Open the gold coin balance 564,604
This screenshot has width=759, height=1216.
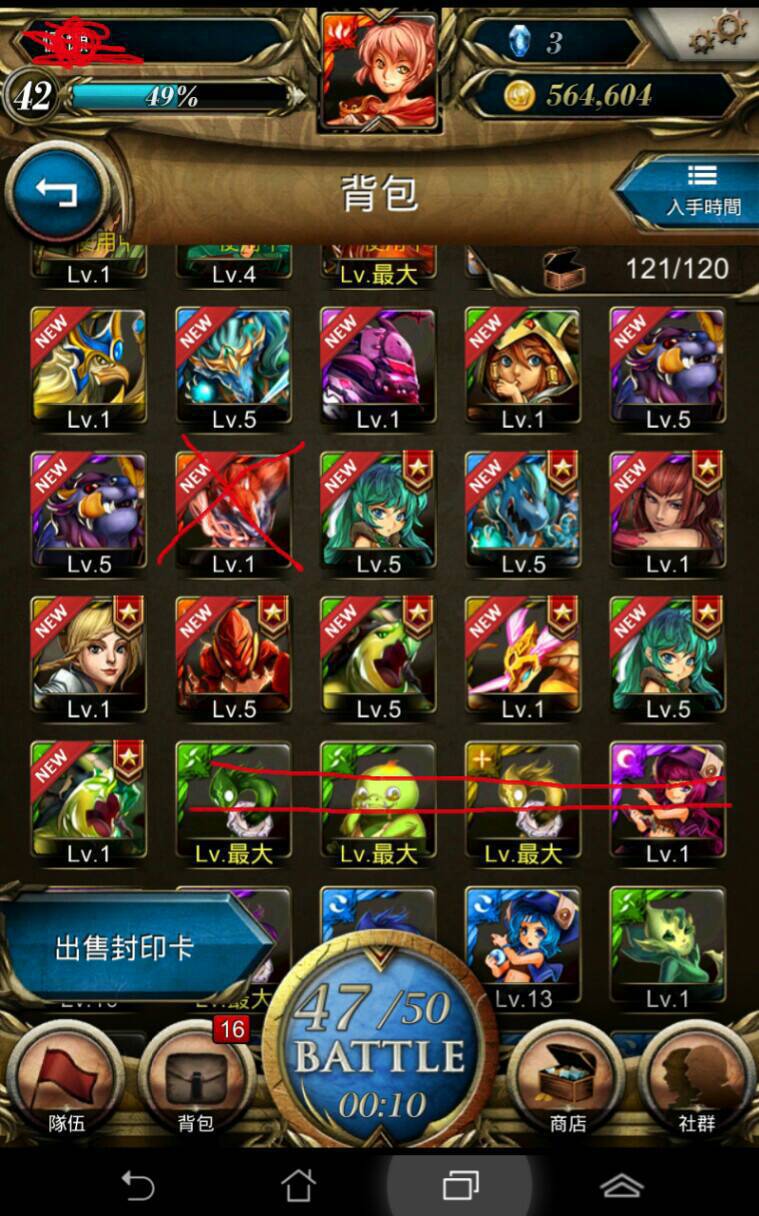pos(600,96)
